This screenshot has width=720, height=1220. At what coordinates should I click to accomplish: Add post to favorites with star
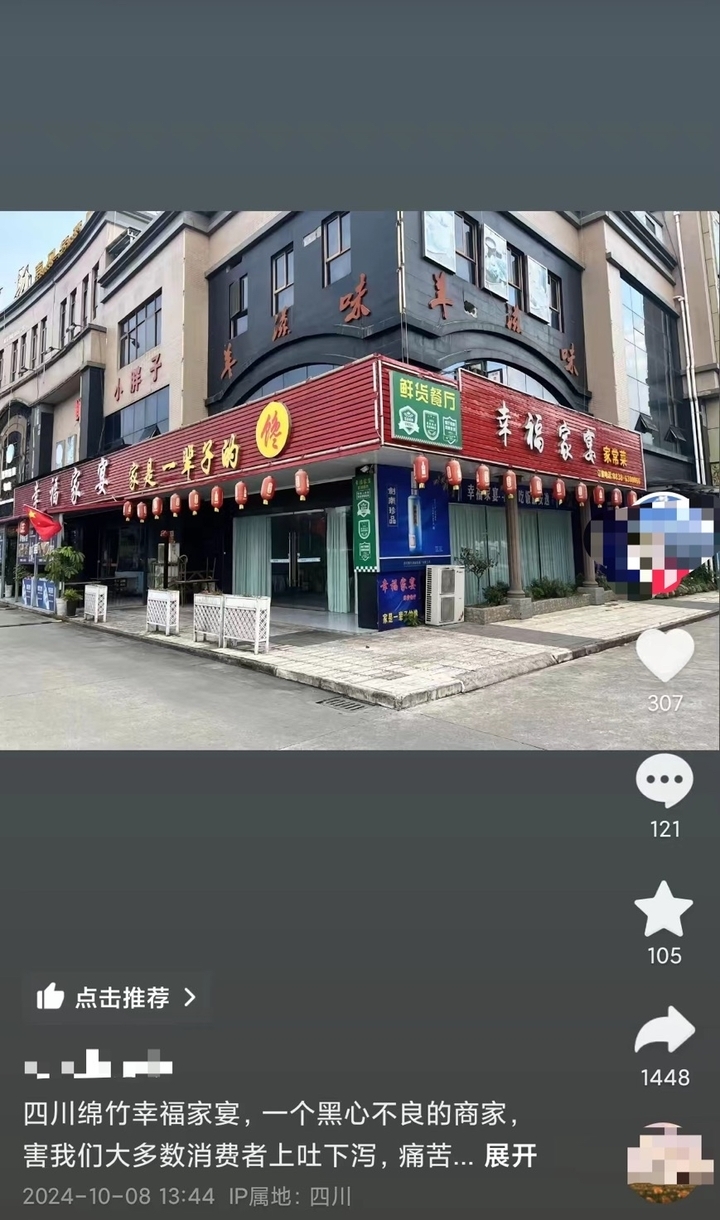pyautogui.click(x=664, y=910)
